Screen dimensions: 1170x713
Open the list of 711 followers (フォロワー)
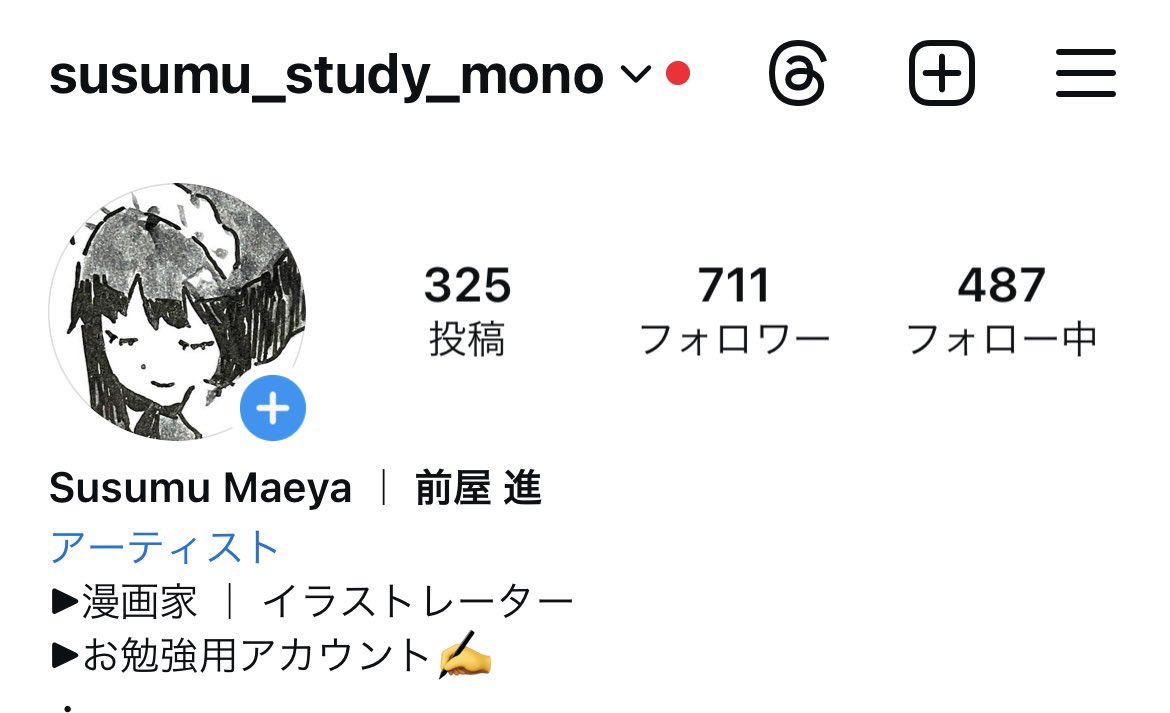coord(734,311)
